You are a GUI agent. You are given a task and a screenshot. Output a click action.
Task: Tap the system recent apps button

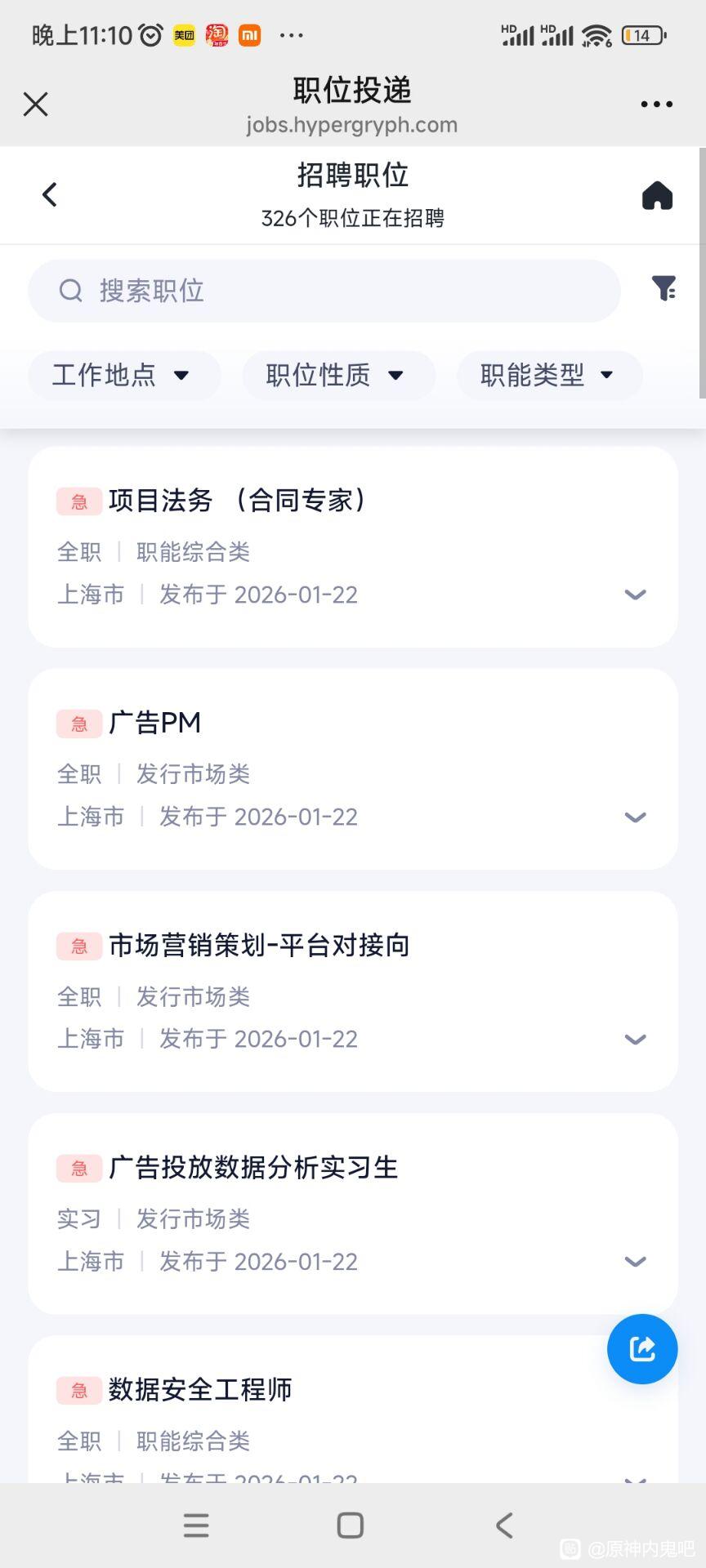[196, 1525]
